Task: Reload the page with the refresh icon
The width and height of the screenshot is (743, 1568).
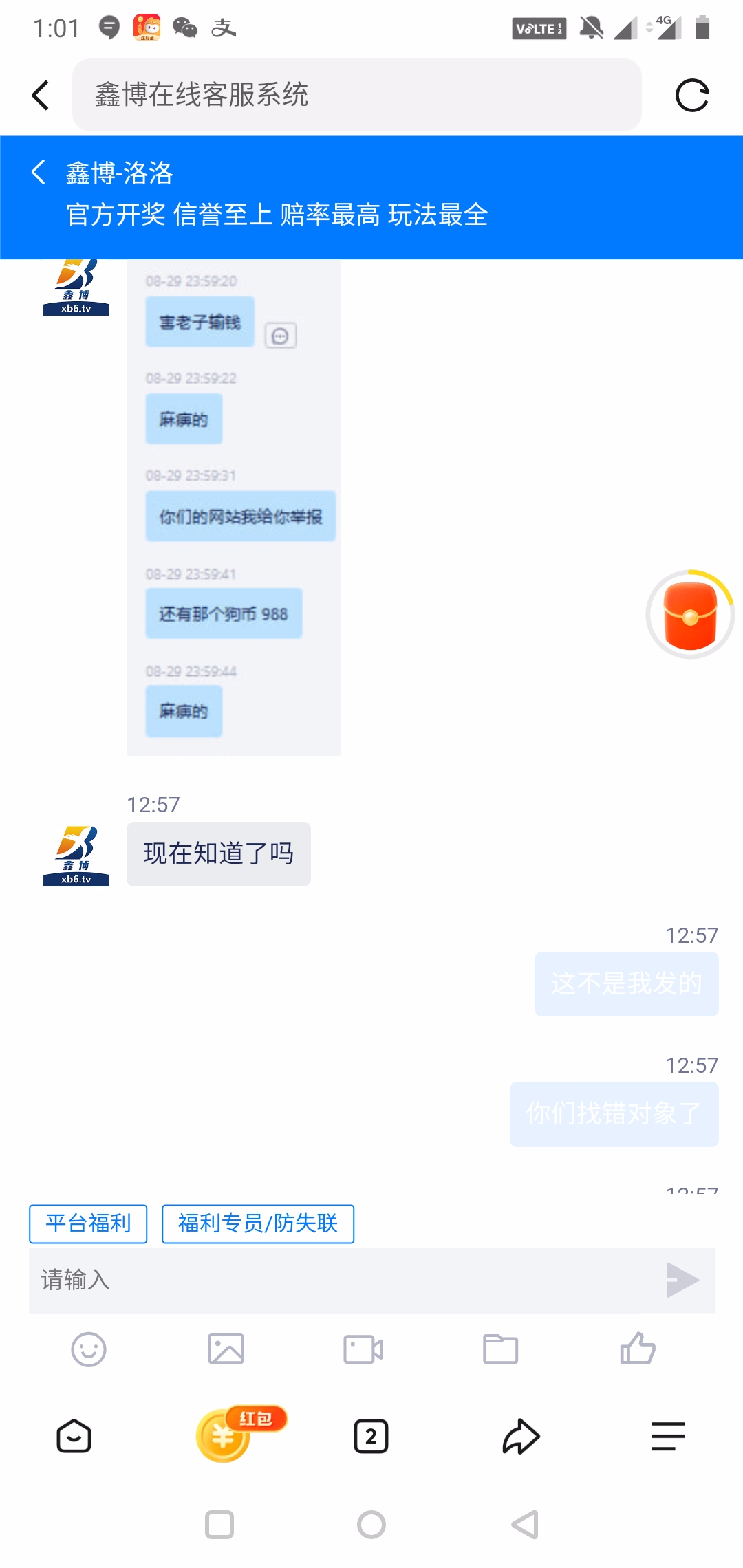Action: 691,95
